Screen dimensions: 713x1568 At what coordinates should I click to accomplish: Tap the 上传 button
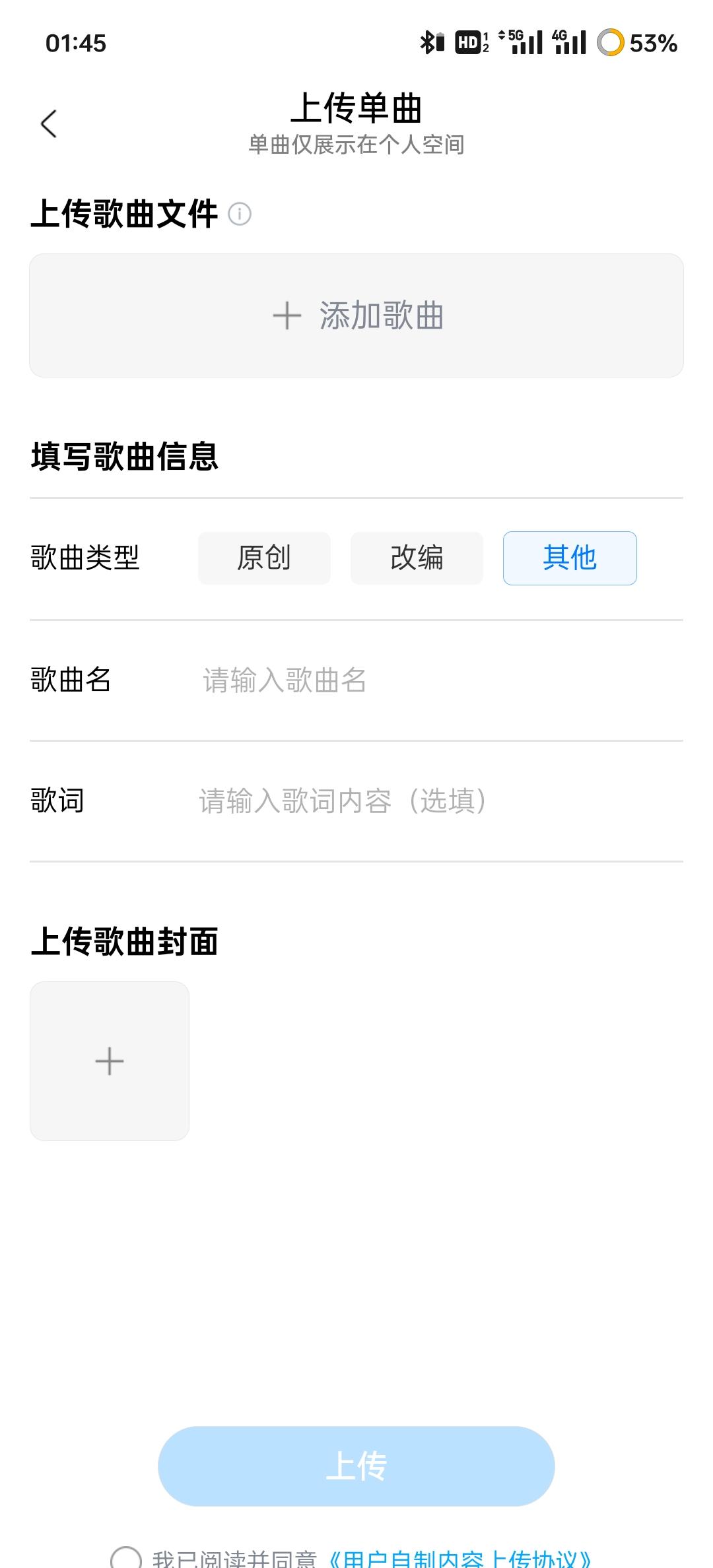[356, 1466]
